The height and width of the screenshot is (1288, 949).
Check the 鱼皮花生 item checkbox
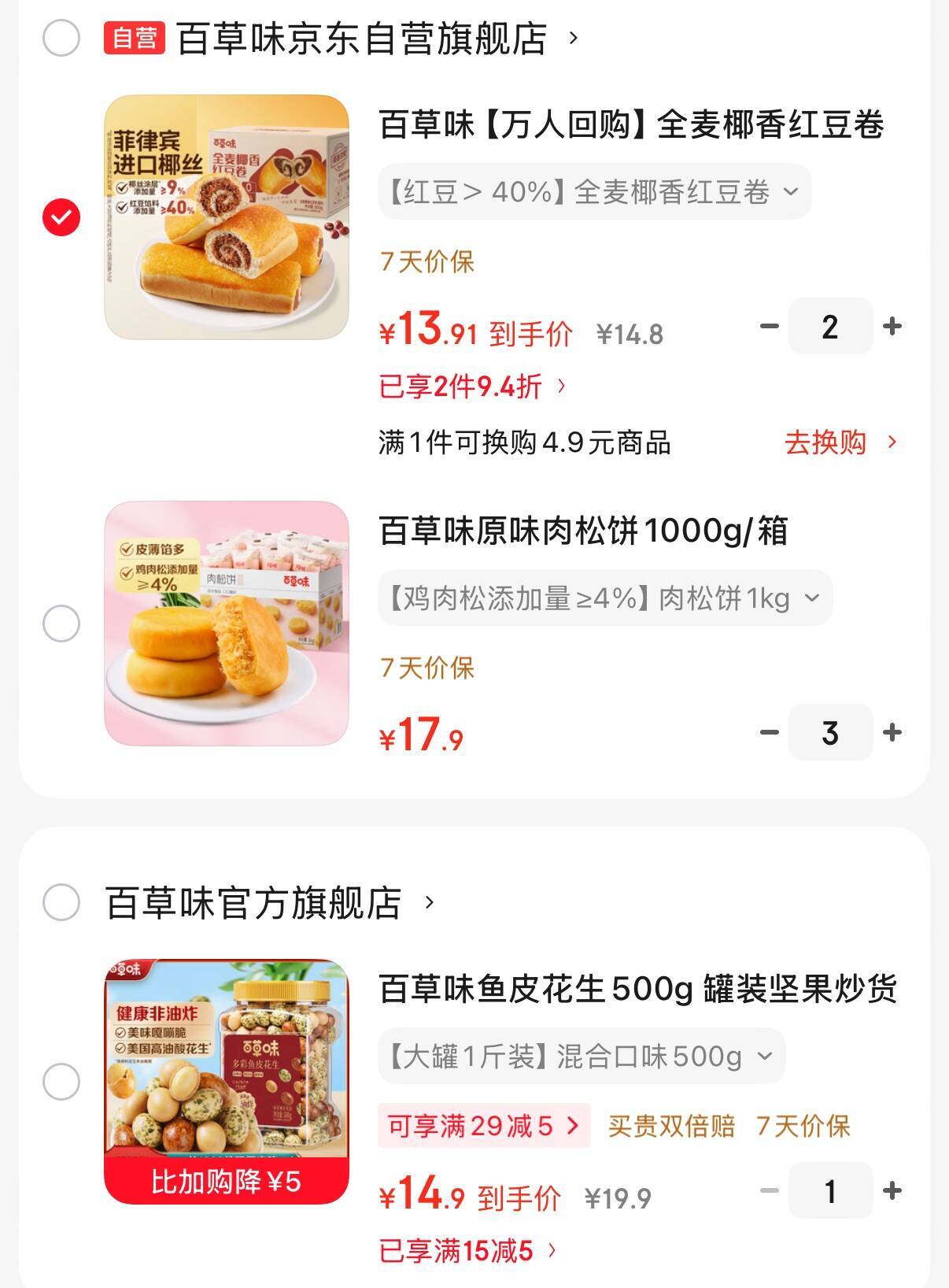(61, 1082)
